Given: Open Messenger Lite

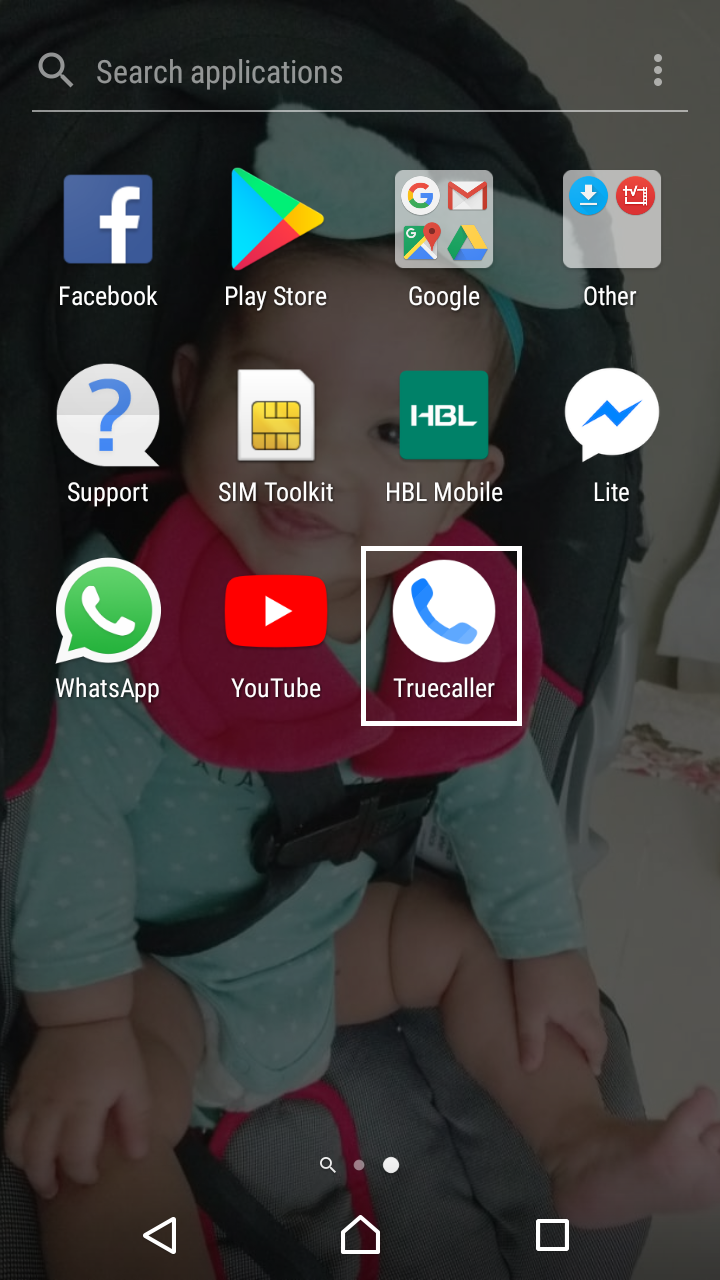Looking at the screenshot, I should 611,436.
